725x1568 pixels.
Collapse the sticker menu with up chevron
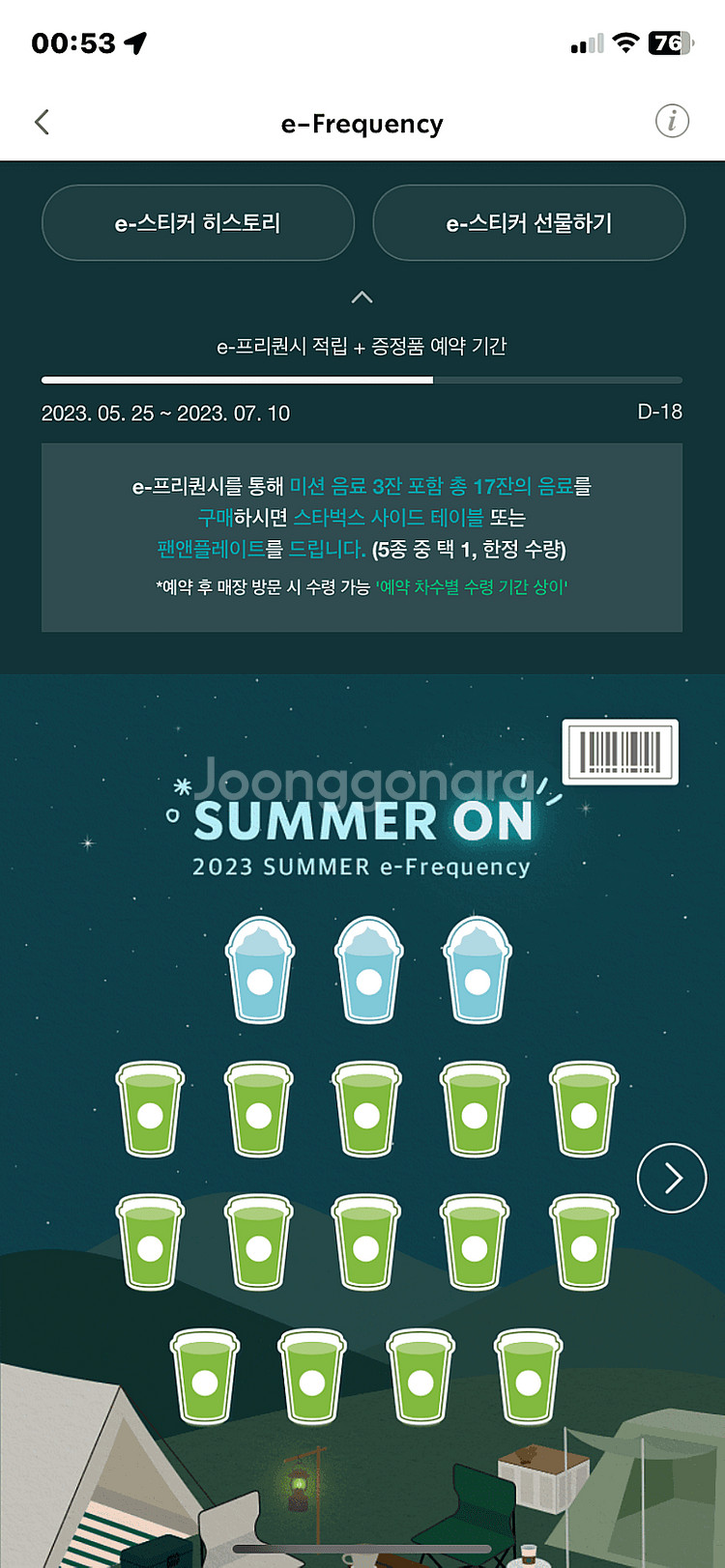tap(362, 298)
